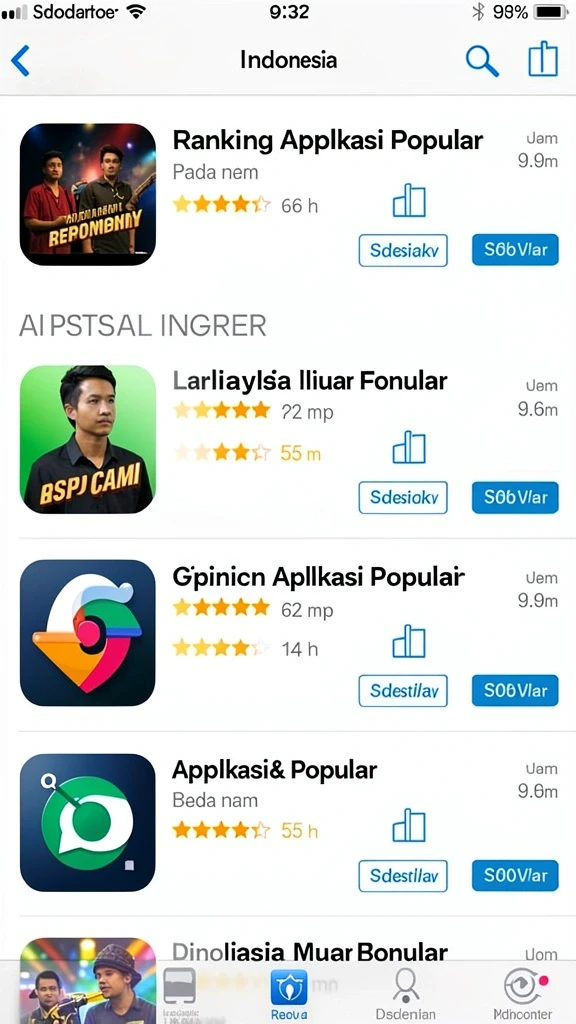This screenshot has width=576, height=1024.
Task: Tap the filled blue button for Larliaylsa Iliuar Fonular
Action: click(515, 497)
